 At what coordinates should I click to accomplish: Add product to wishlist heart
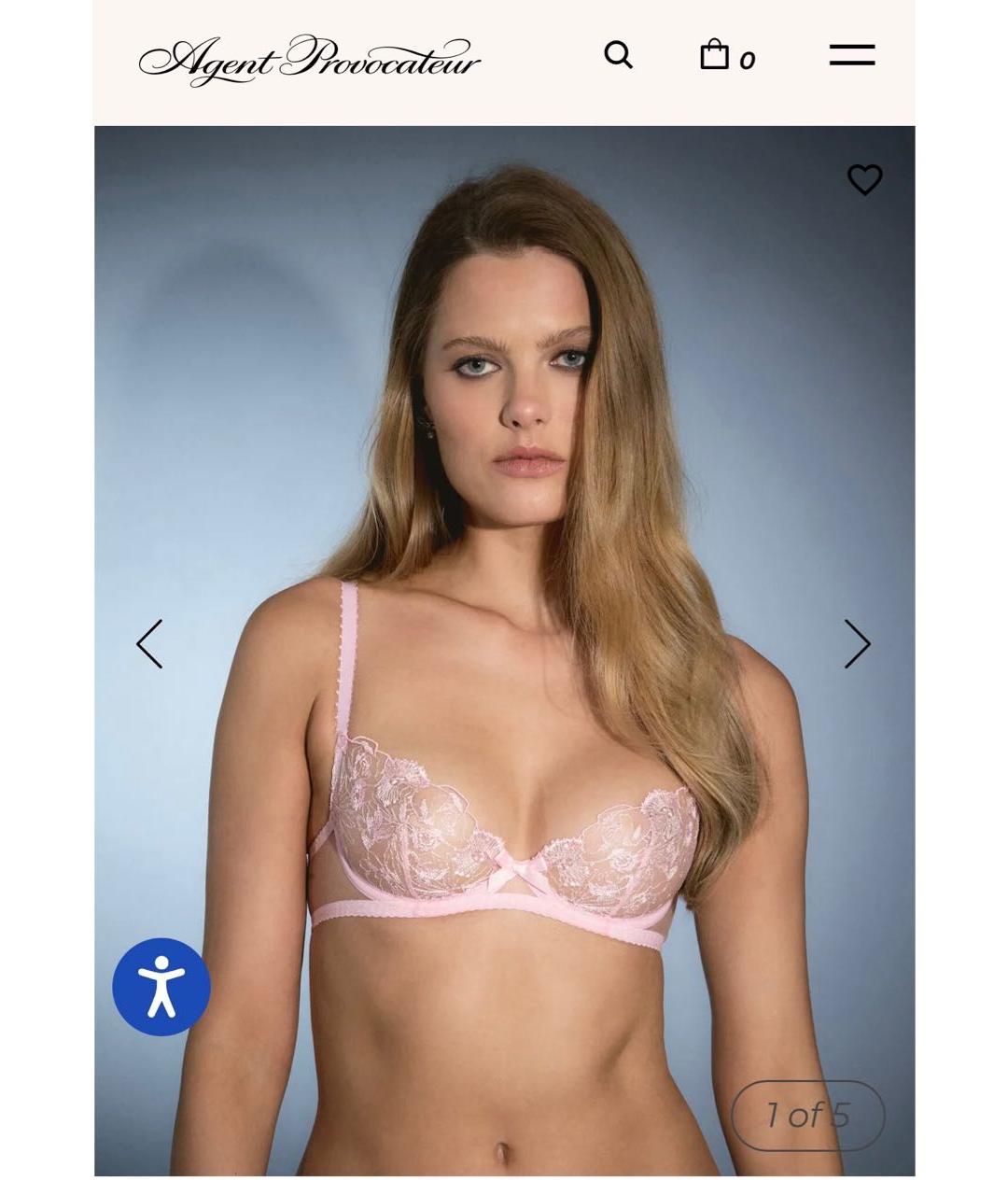pos(864,179)
